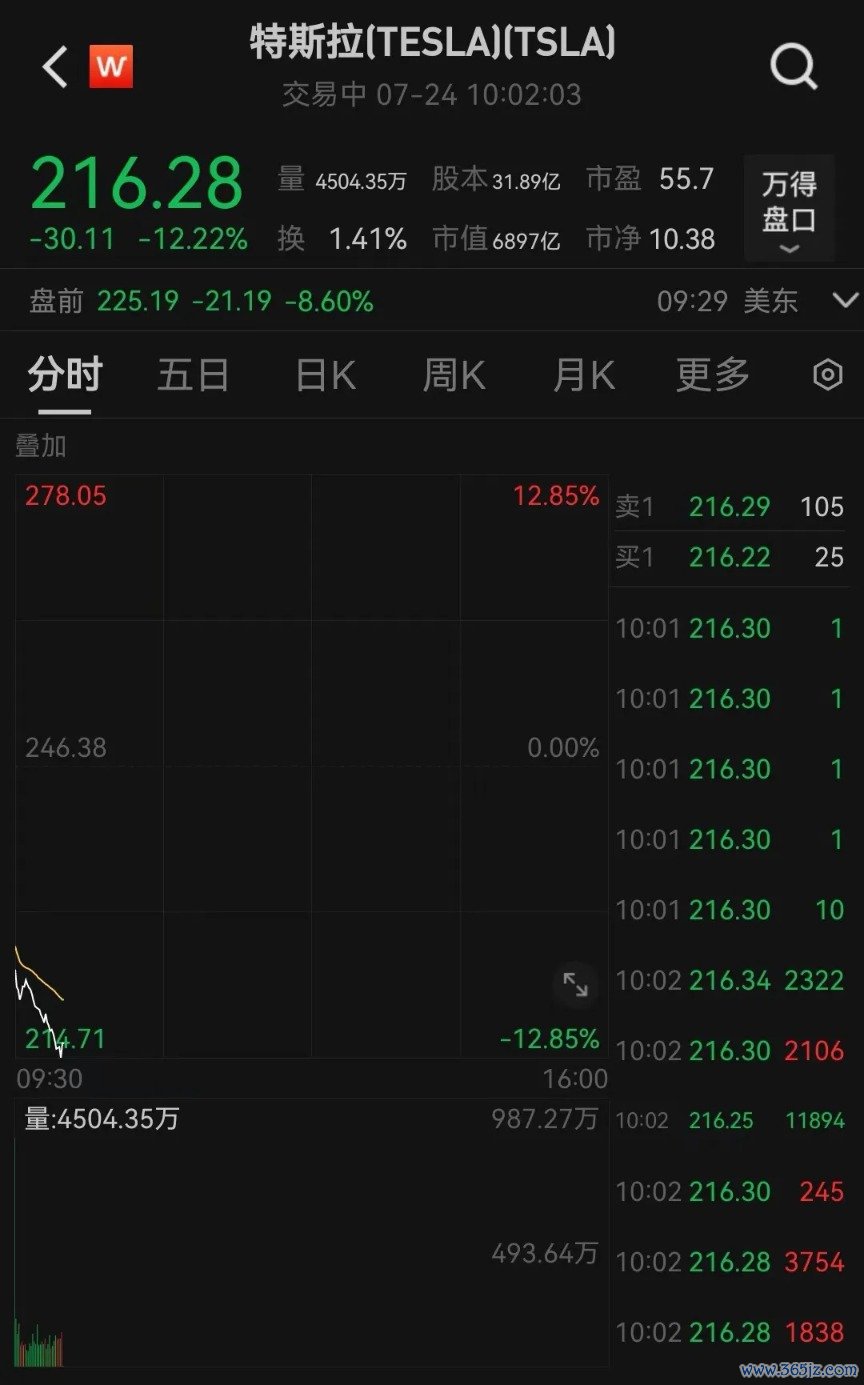Switch to the 月K tab

click(584, 375)
